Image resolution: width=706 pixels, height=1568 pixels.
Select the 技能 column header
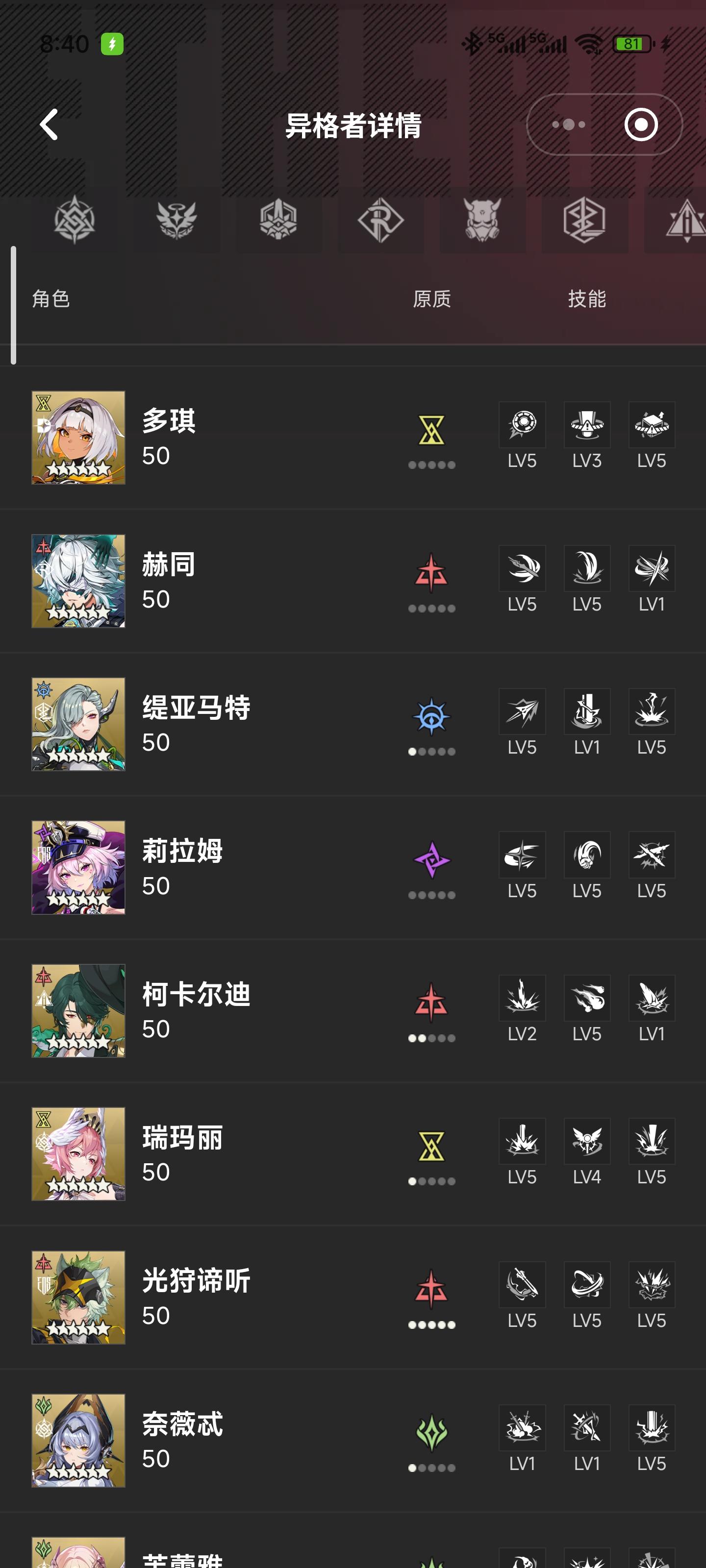586,299
